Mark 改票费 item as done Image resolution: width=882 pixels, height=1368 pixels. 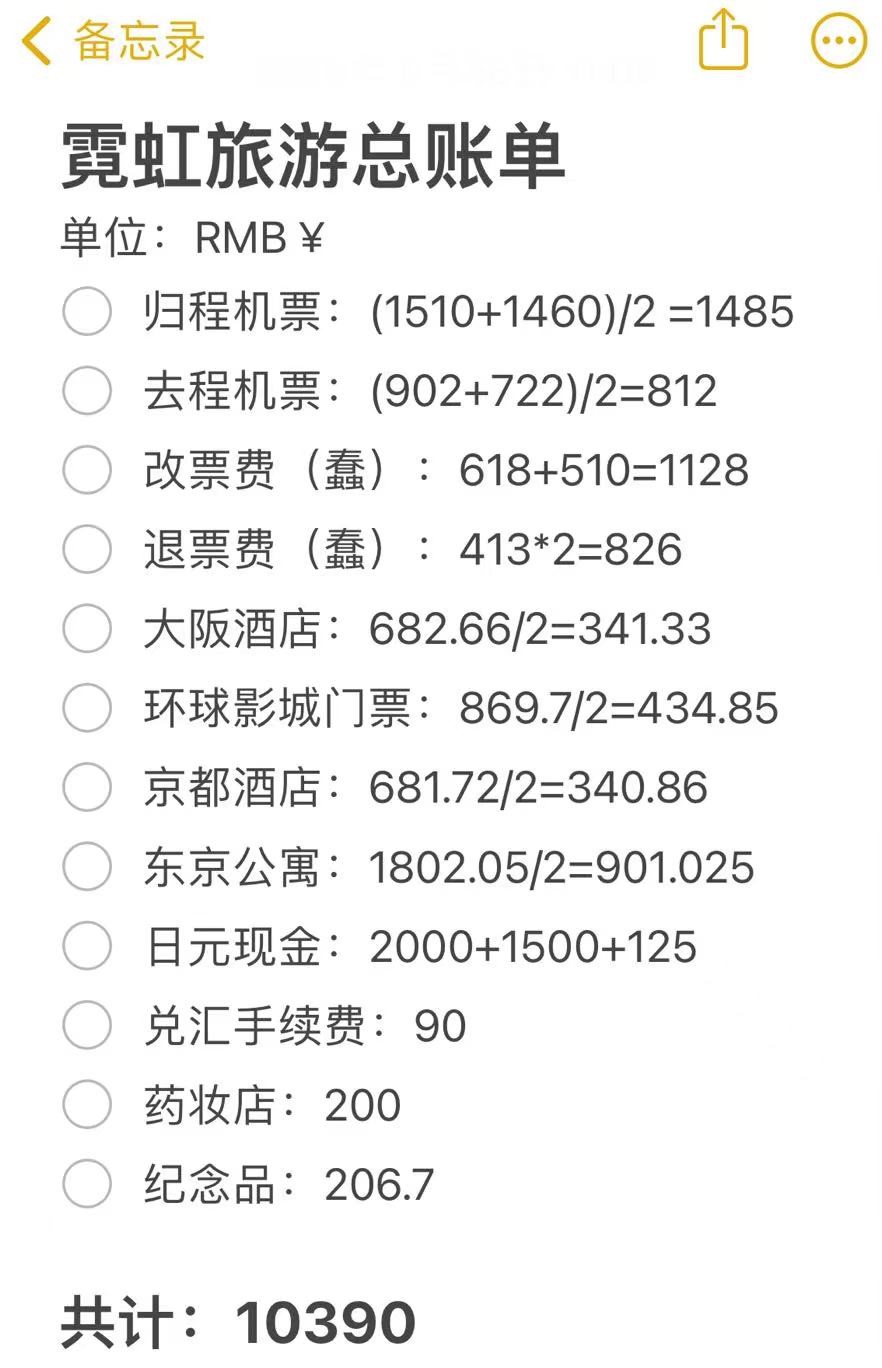tap(87, 470)
